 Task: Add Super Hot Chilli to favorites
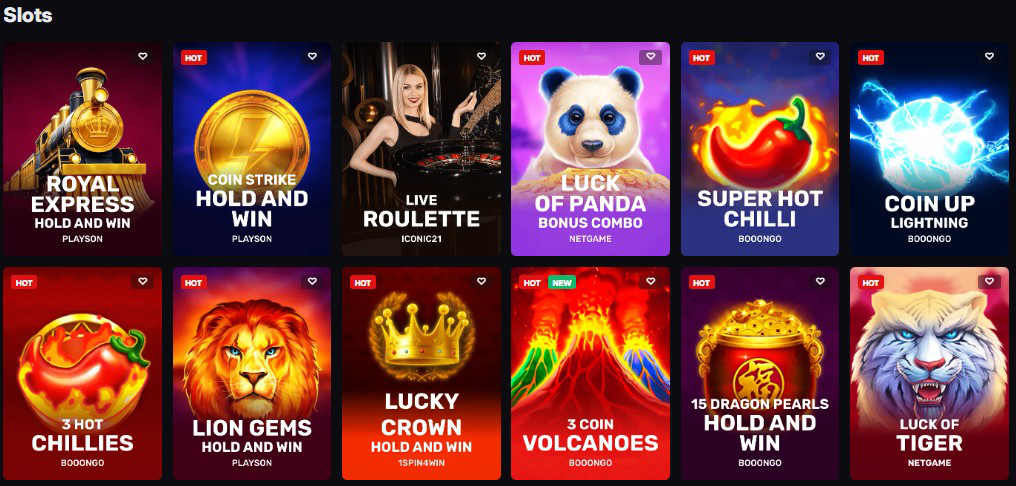click(820, 57)
